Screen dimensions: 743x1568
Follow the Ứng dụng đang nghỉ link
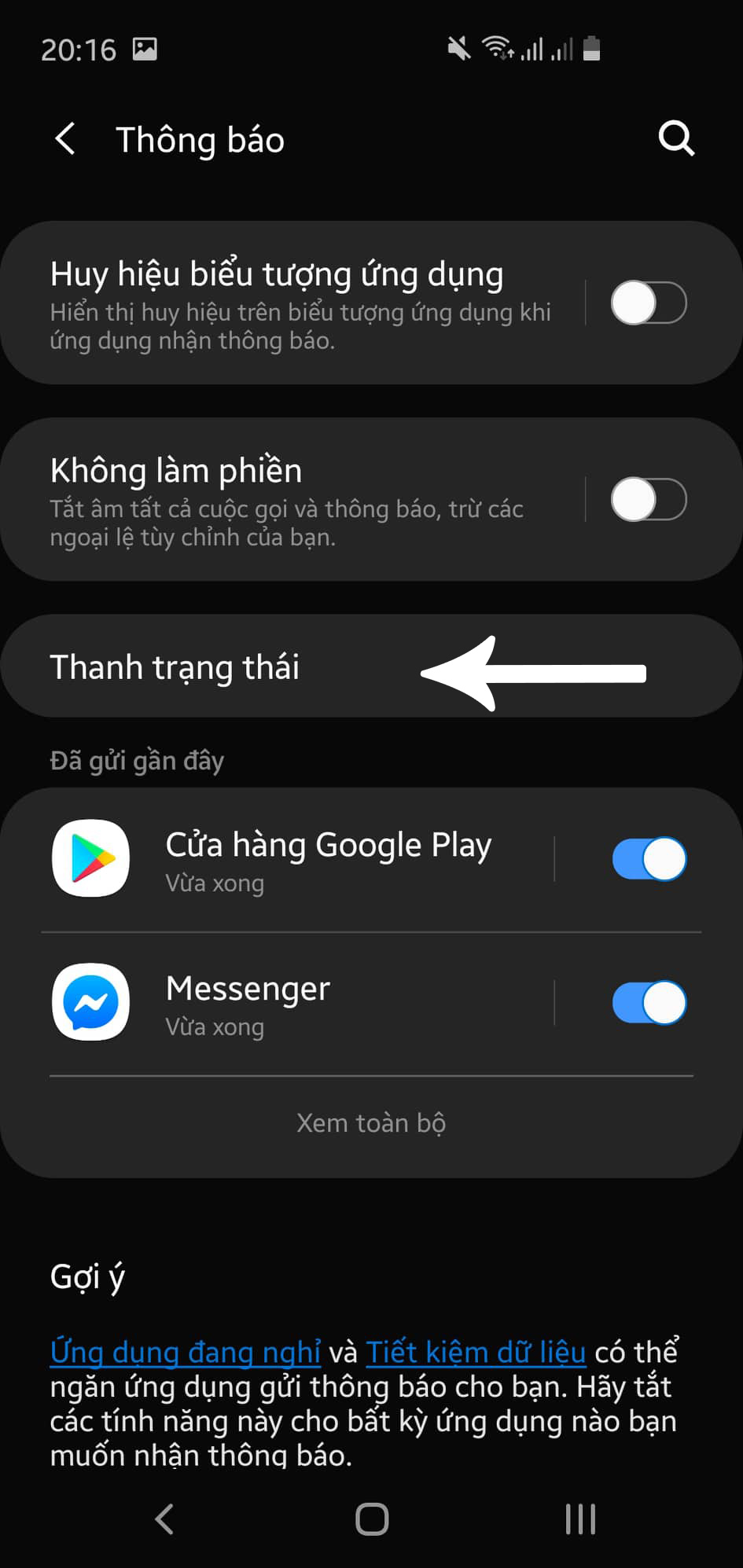186,1353
